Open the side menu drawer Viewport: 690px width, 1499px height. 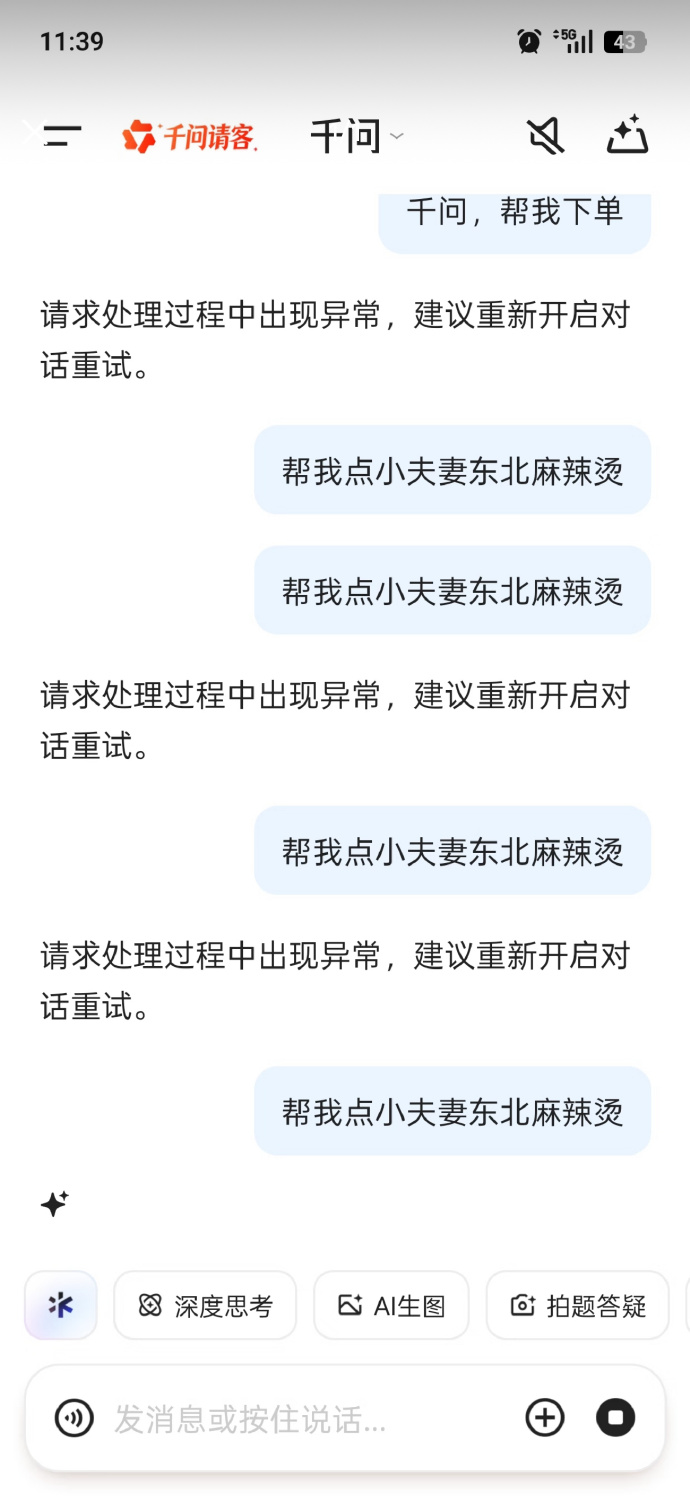[60, 136]
